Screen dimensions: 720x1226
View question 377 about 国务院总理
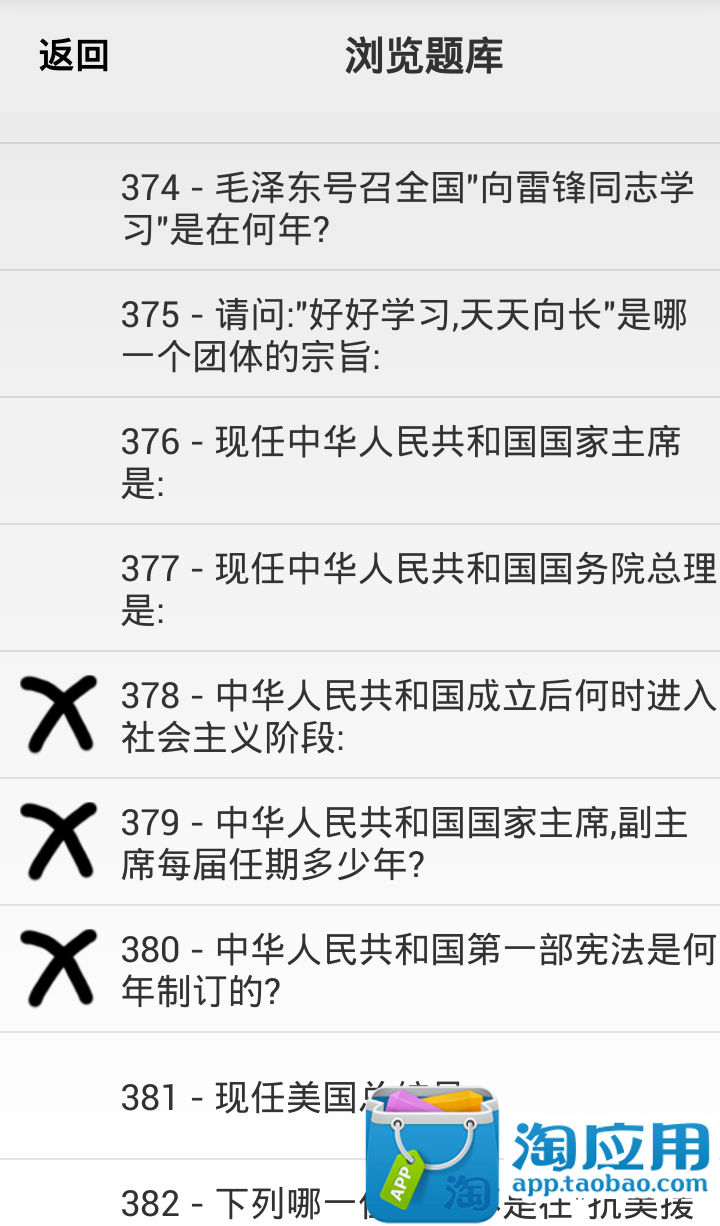coord(417,589)
